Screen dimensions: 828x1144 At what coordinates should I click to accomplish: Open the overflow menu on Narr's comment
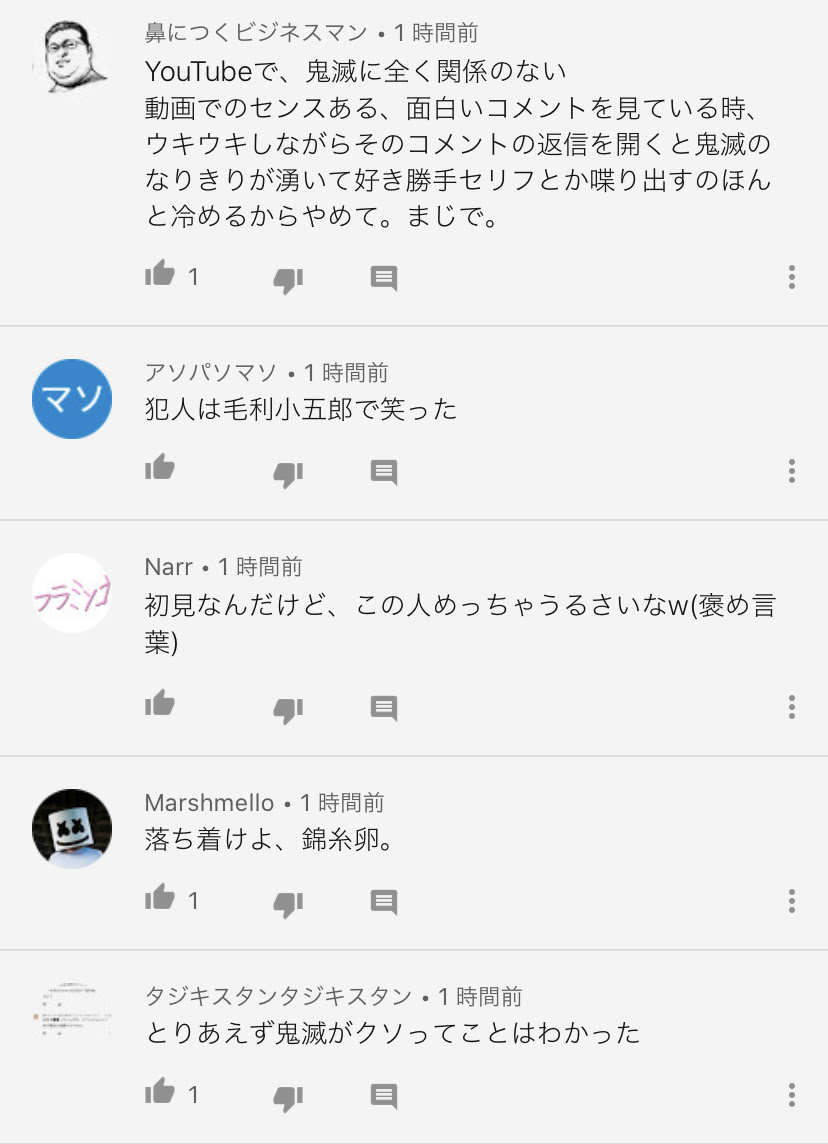tap(791, 708)
